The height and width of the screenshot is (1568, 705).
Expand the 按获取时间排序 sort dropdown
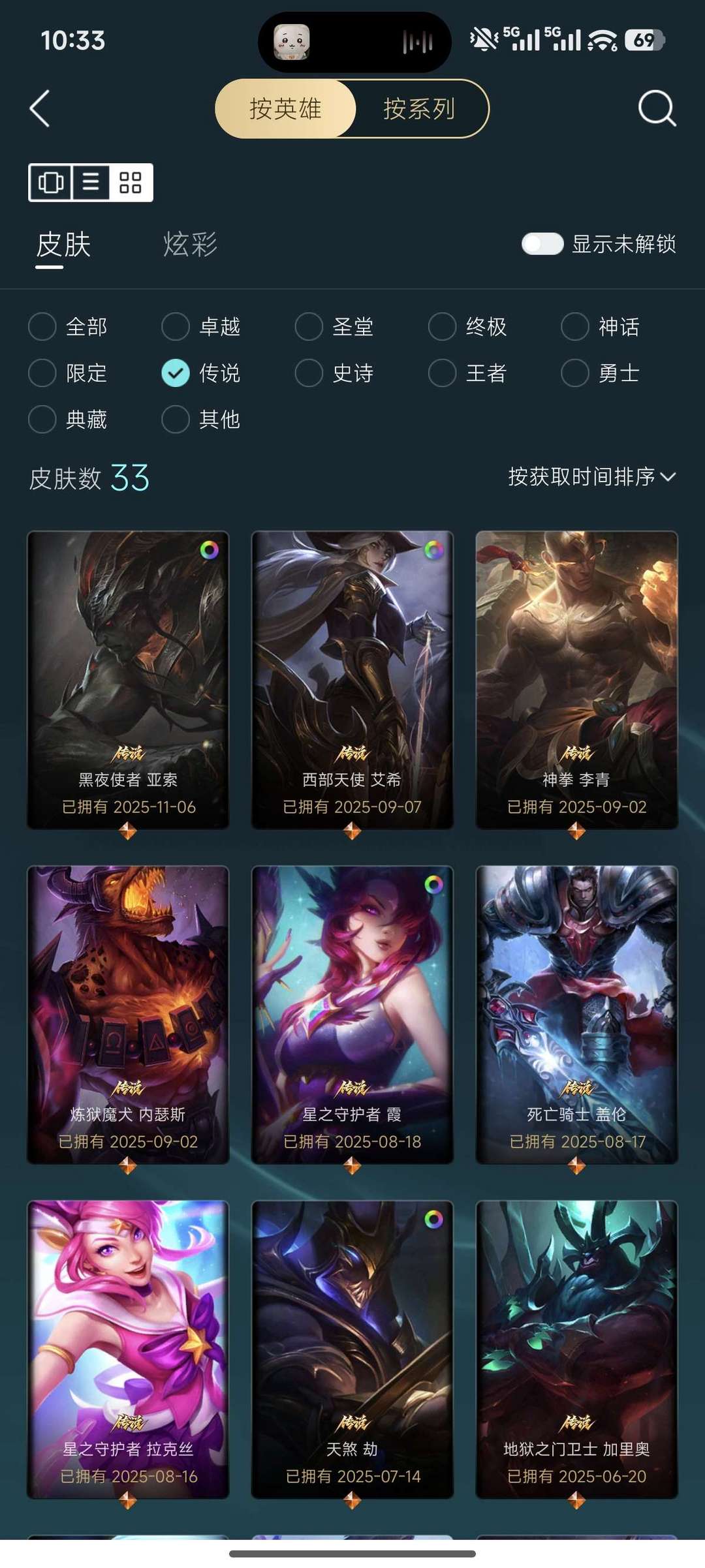[x=592, y=477]
